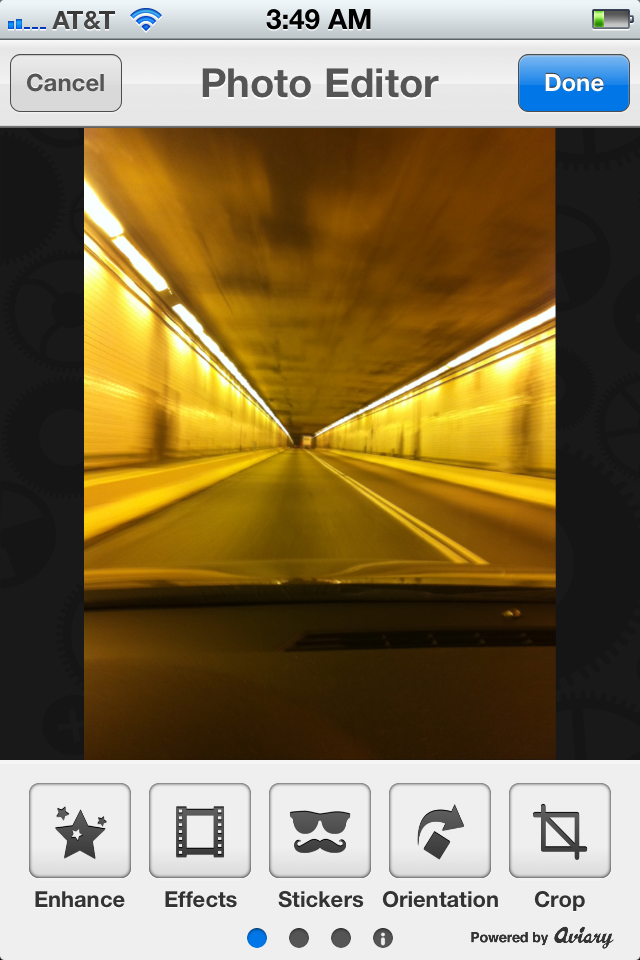Open the Effects filters

click(x=200, y=831)
